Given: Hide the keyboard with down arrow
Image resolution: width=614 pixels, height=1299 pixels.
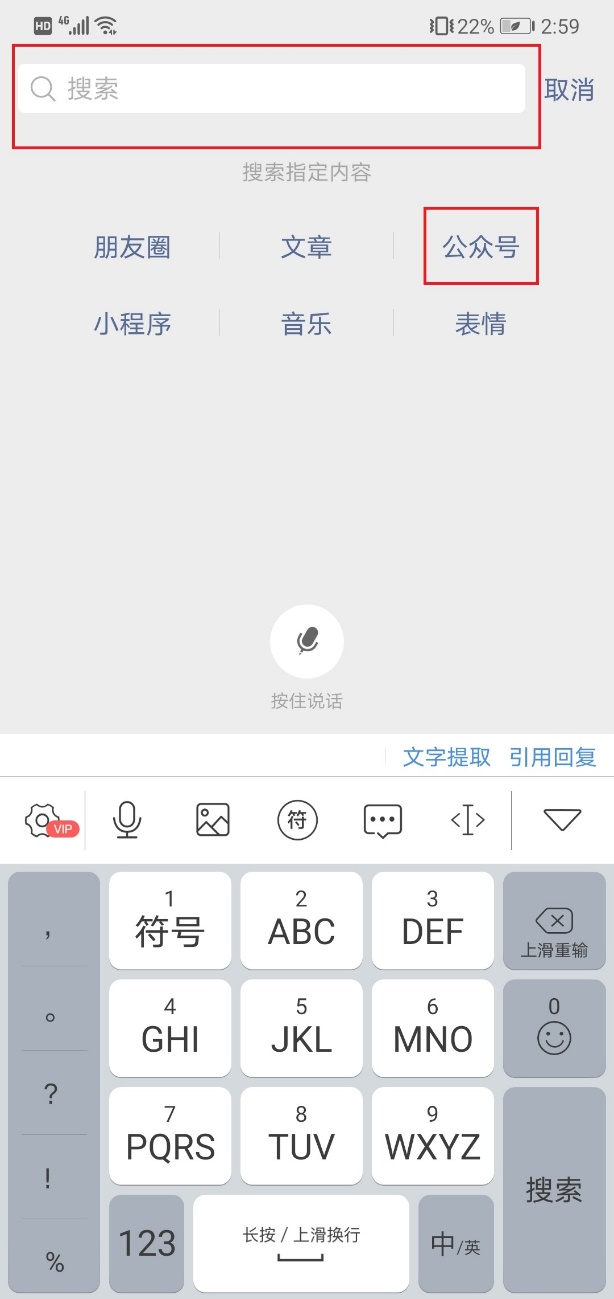Looking at the screenshot, I should pos(562,820).
